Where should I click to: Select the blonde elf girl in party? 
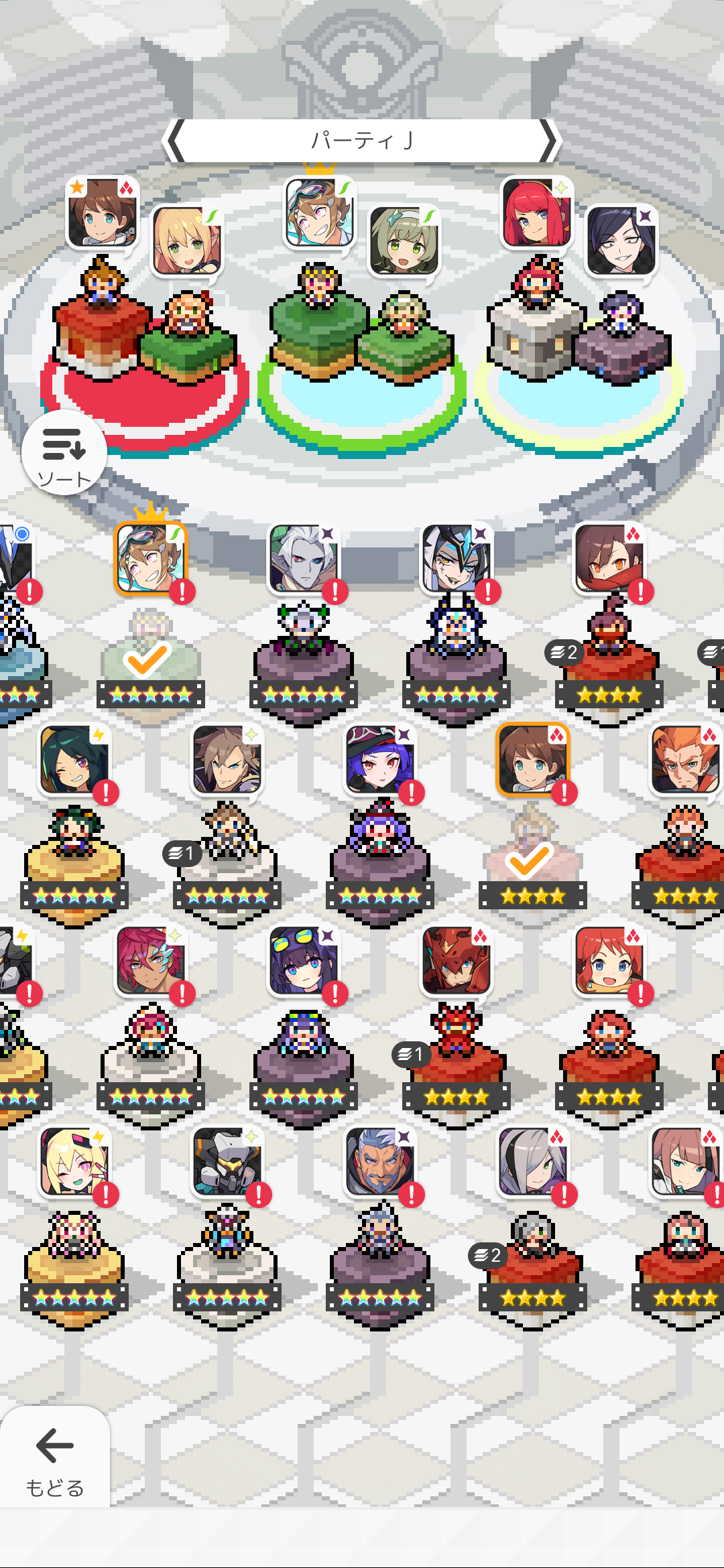(186, 241)
